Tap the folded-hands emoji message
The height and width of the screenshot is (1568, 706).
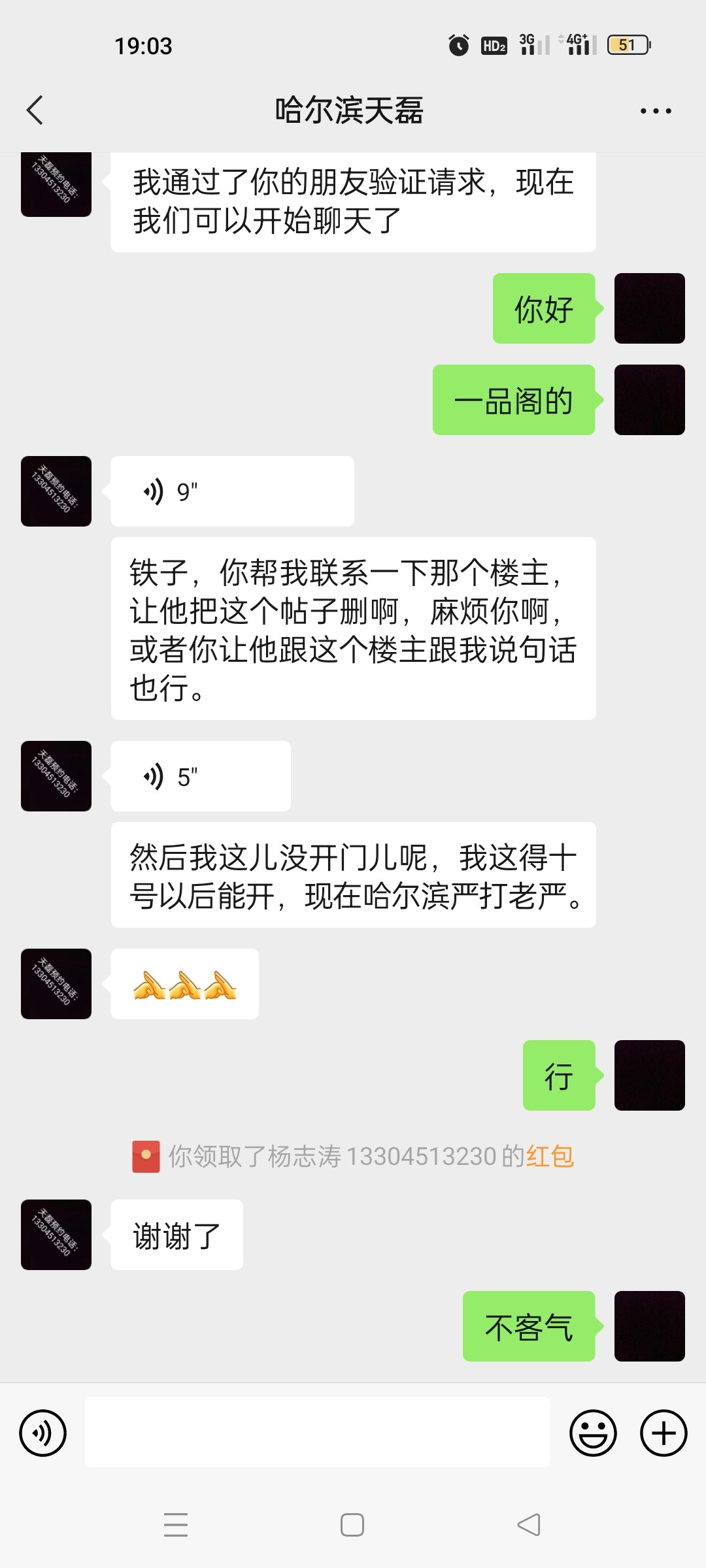[185, 985]
